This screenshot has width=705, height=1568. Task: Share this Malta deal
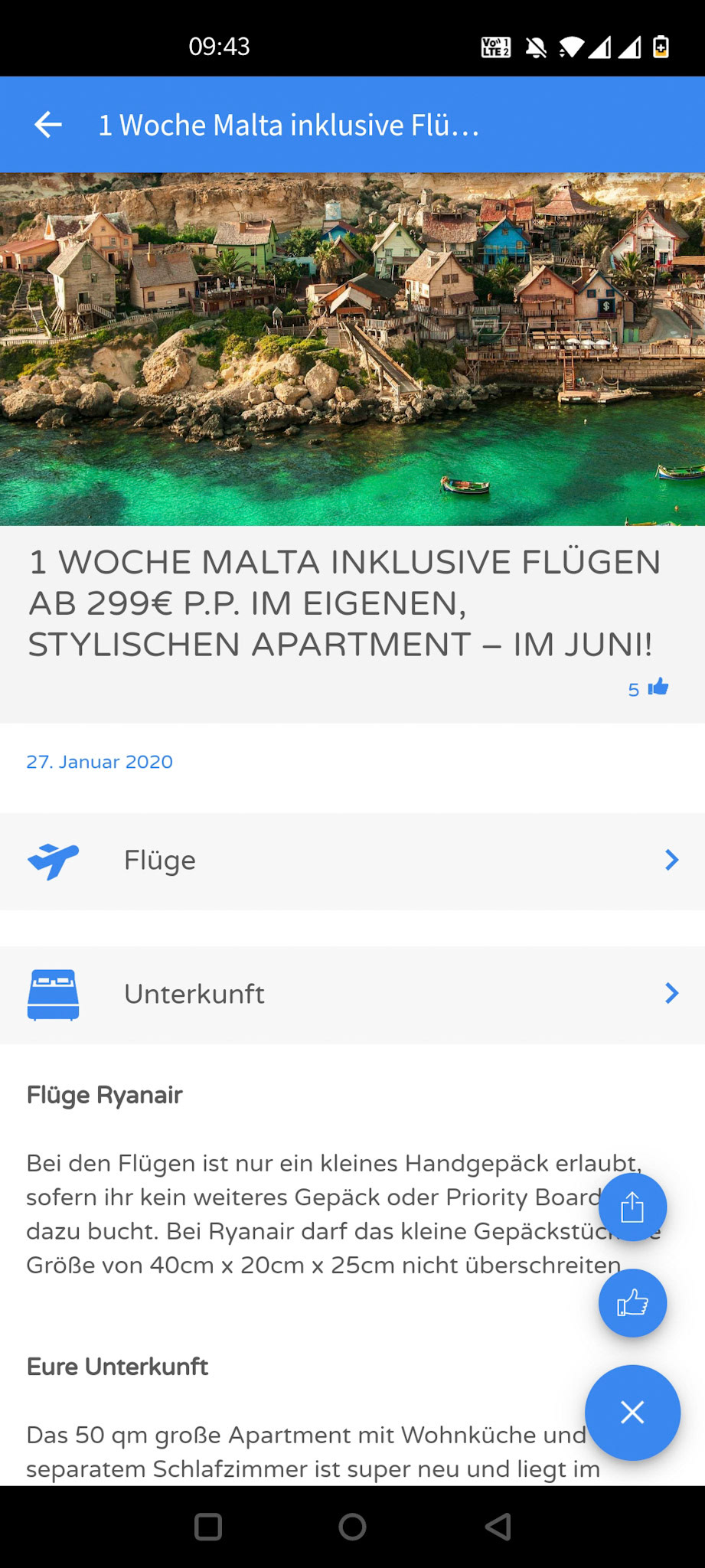tap(632, 1207)
